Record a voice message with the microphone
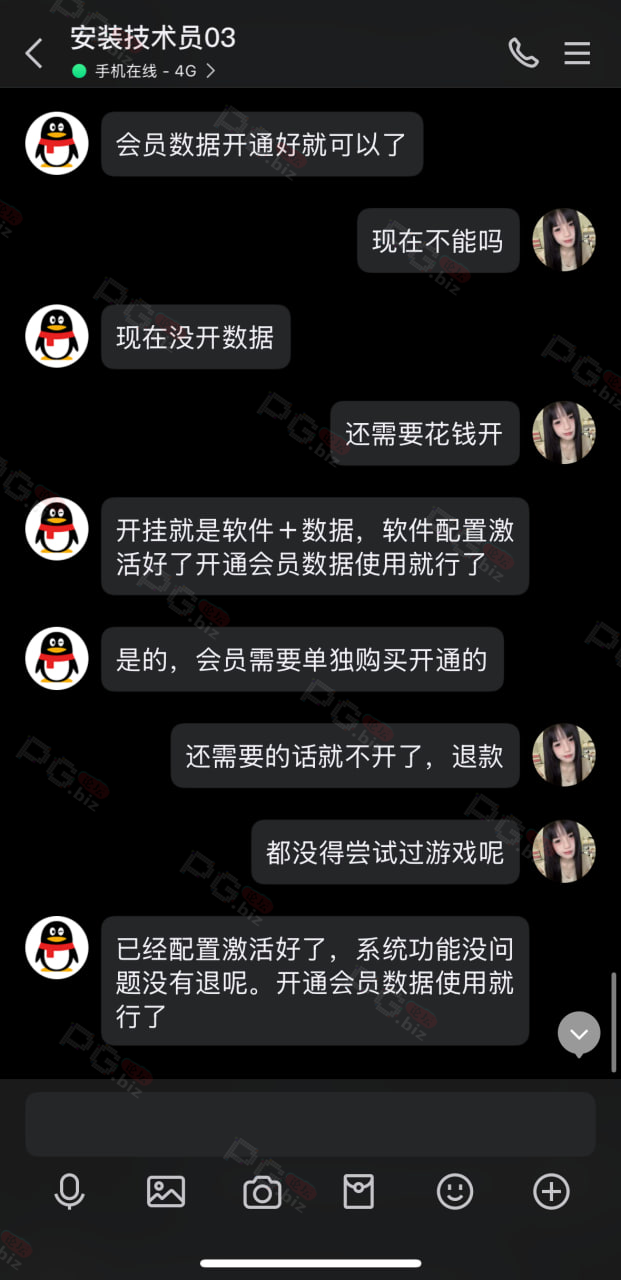Image resolution: width=621 pixels, height=1280 pixels. tap(69, 1191)
